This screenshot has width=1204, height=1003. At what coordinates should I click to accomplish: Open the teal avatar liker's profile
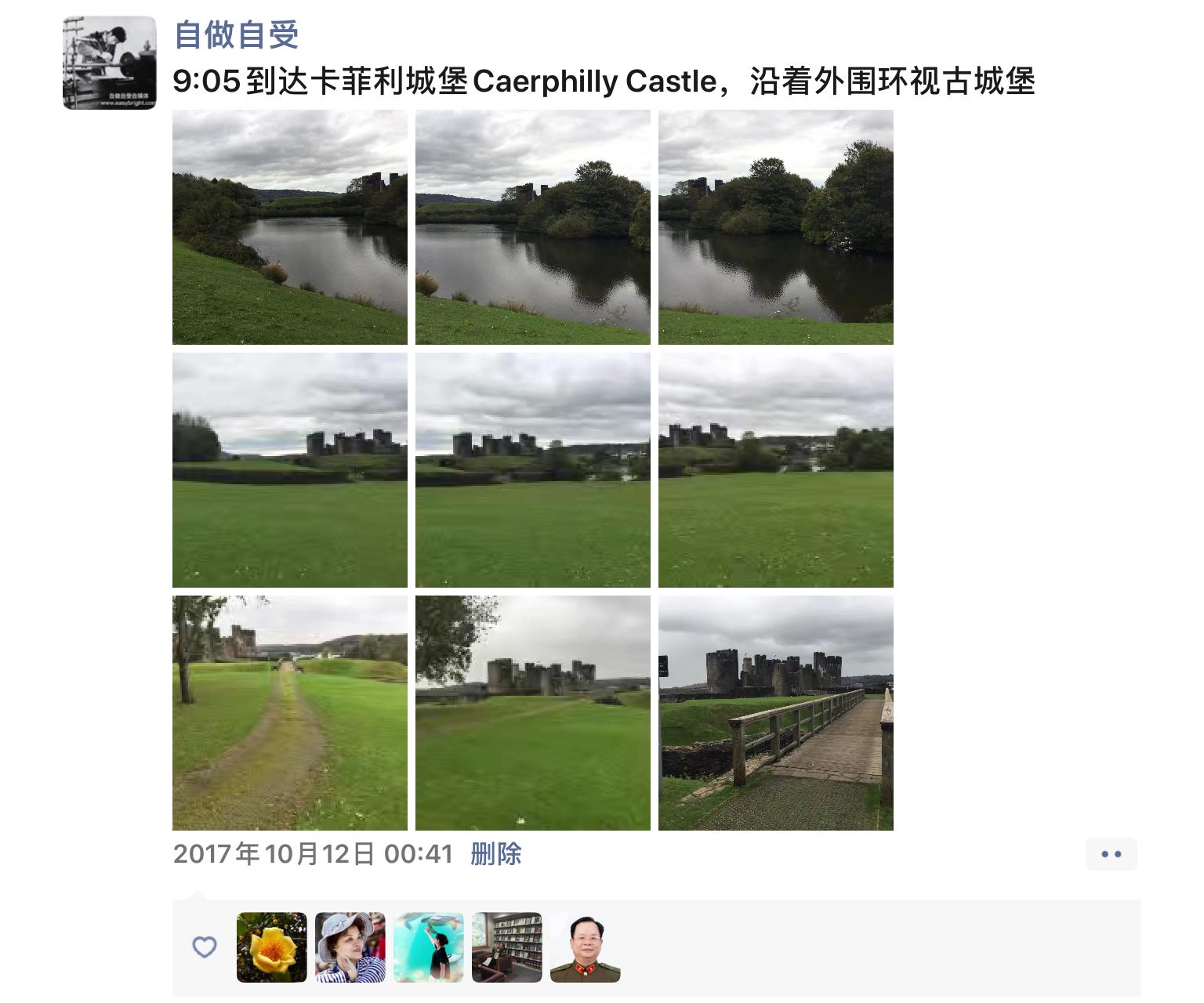[429, 947]
